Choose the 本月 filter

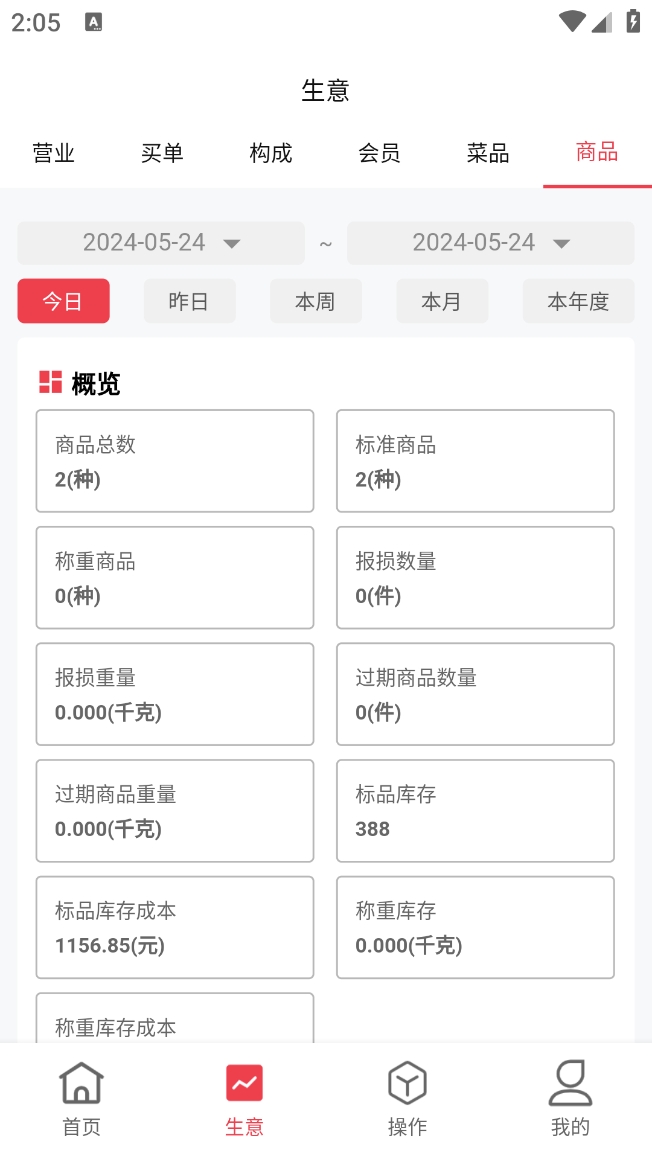click(x=442, y=301)
